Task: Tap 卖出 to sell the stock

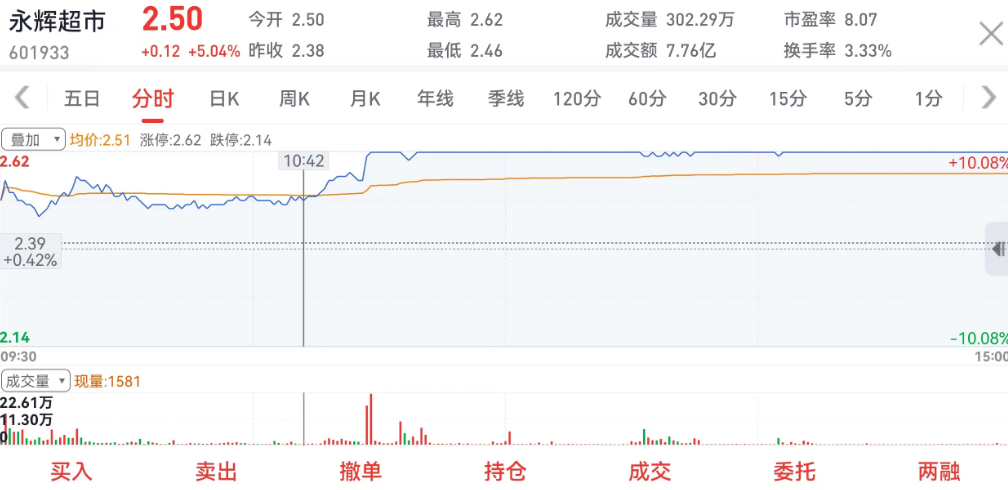Action: [x=216, y=471]
